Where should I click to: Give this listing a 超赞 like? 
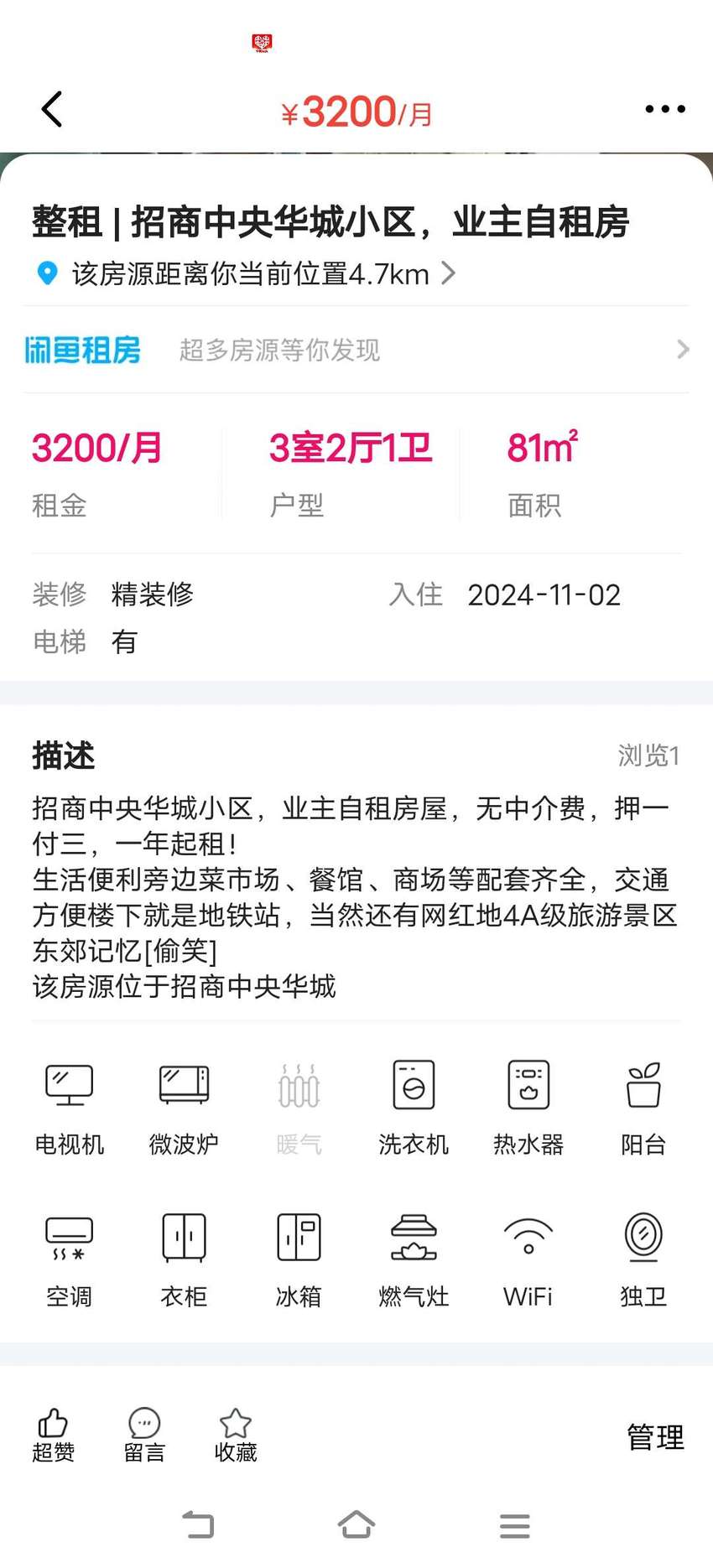coord(53,1436)
